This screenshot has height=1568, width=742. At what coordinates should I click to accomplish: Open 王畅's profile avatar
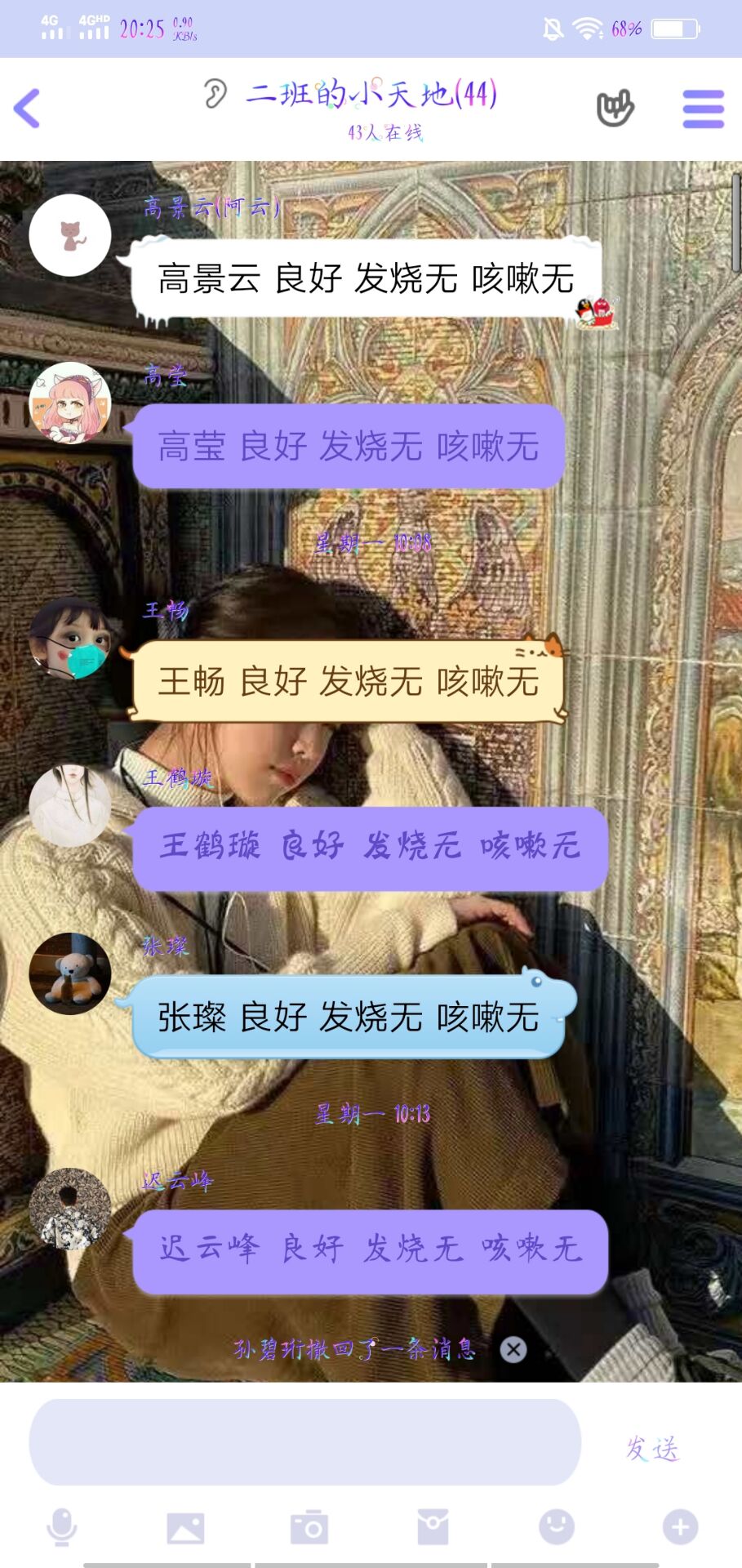[70, 638]
